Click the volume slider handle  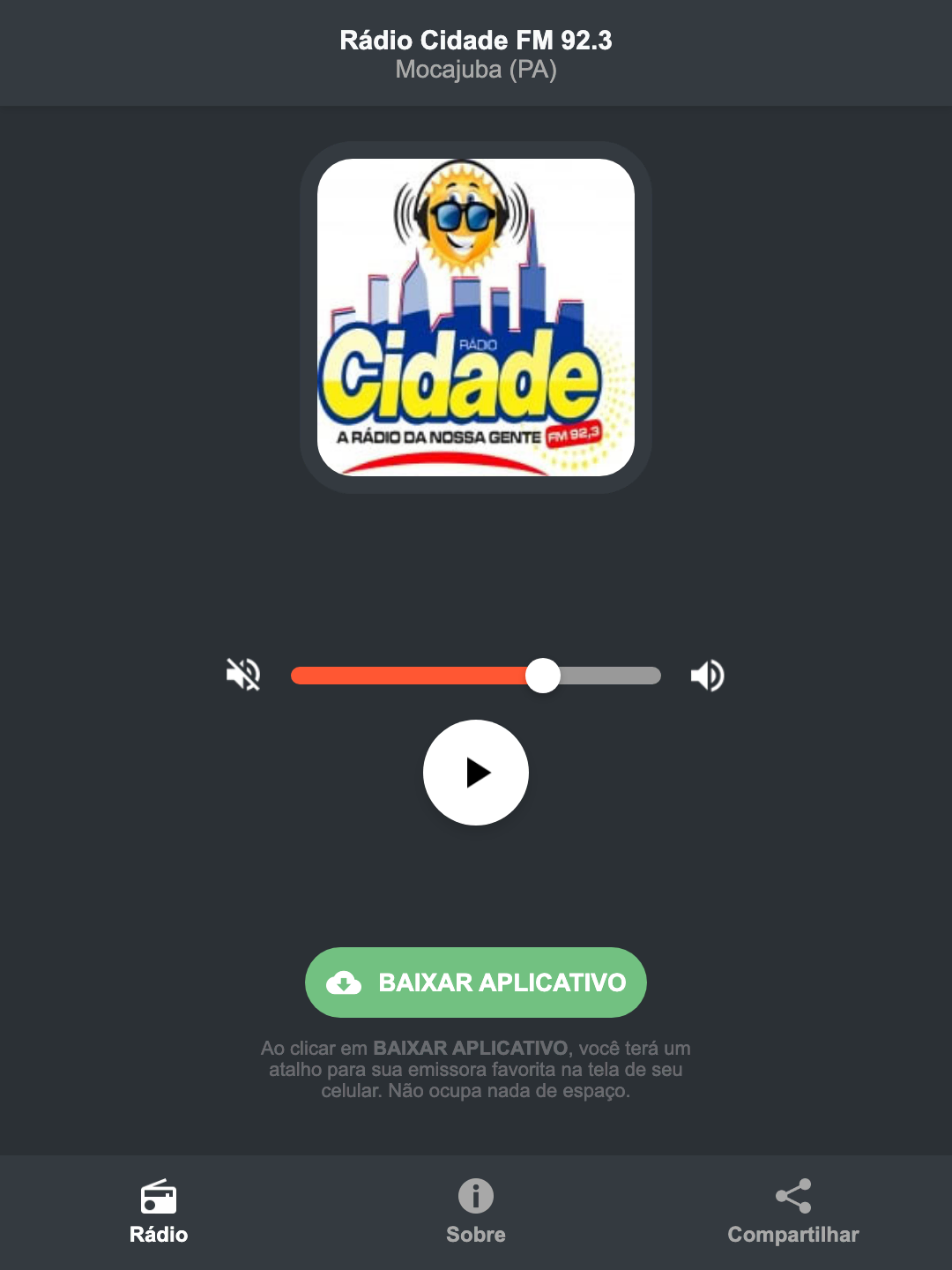(544, 675)
